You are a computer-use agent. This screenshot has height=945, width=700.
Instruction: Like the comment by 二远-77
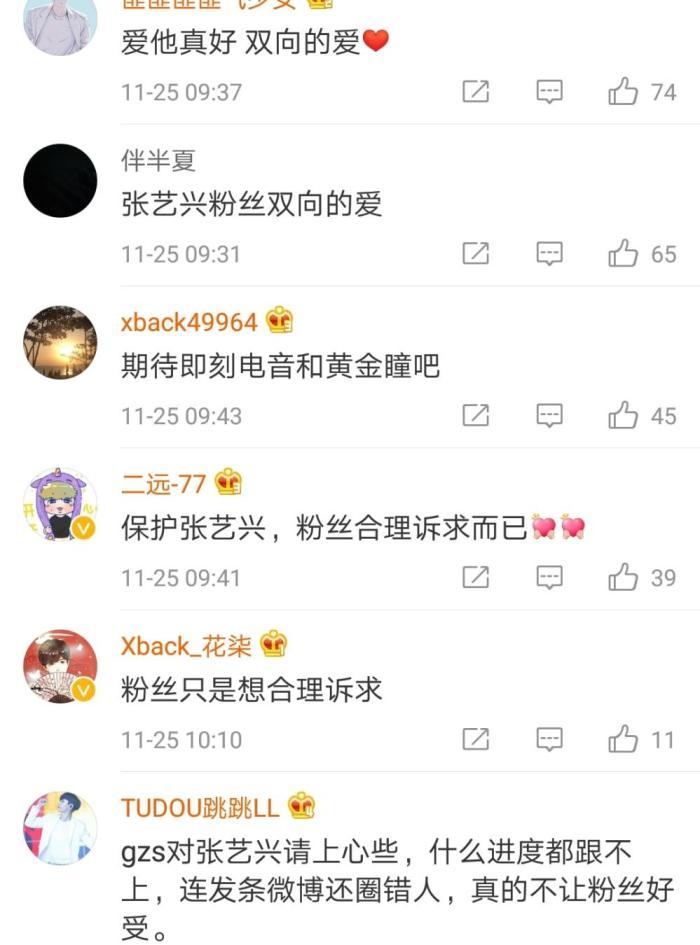coord(623,578)
